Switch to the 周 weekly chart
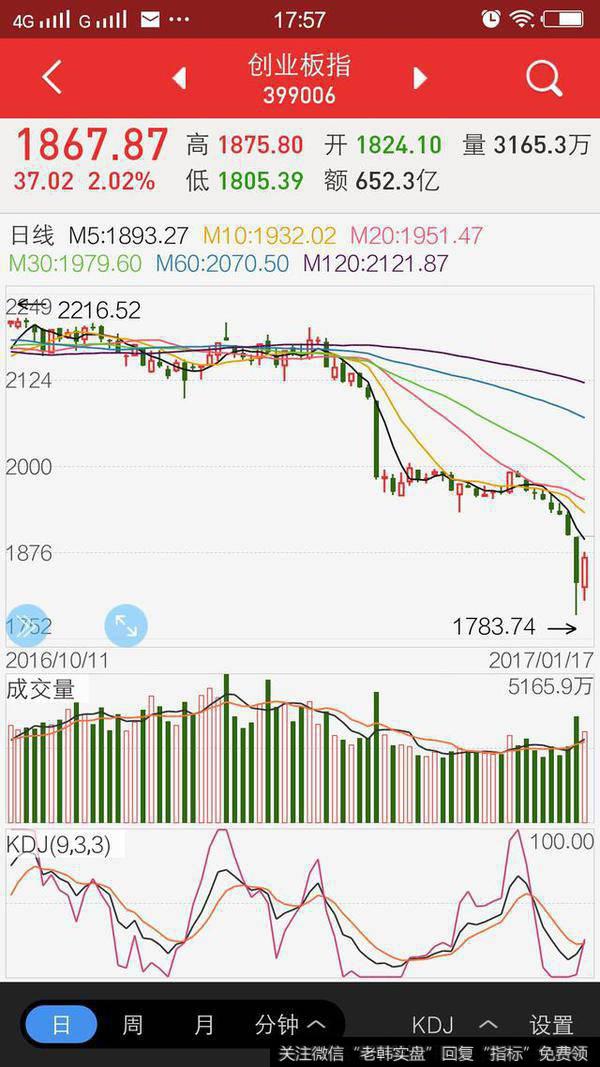Screen dimensions: 600x1067 (133, 1025)
